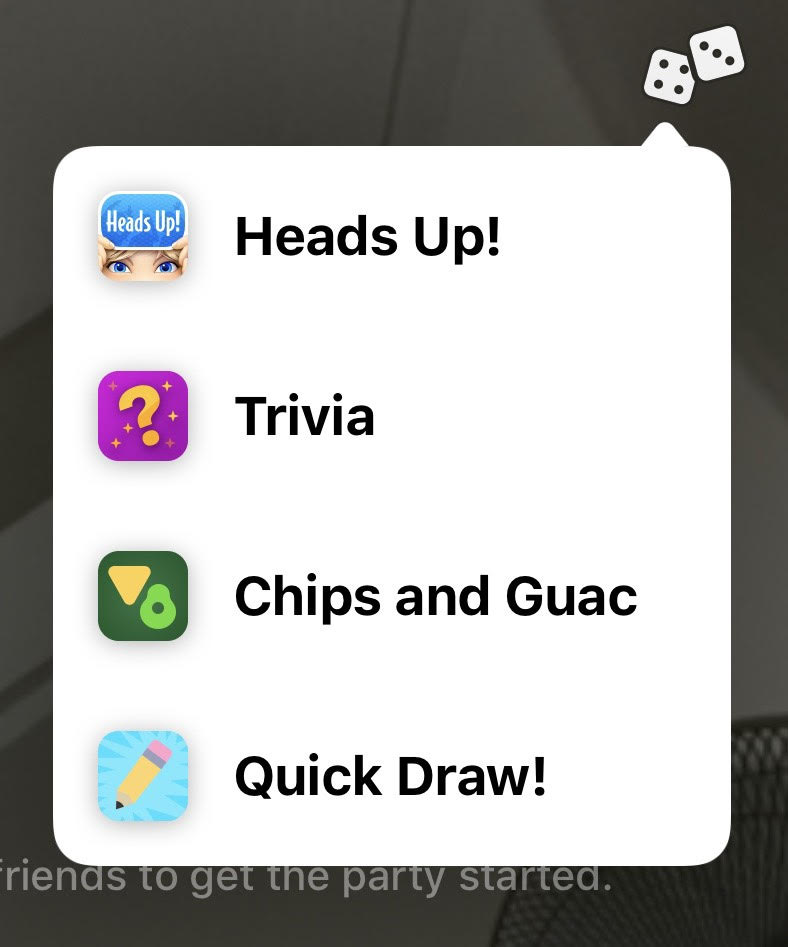The image size is (788, 947).
Task: Start the Heads Up! game
Action: click(366, 236)
